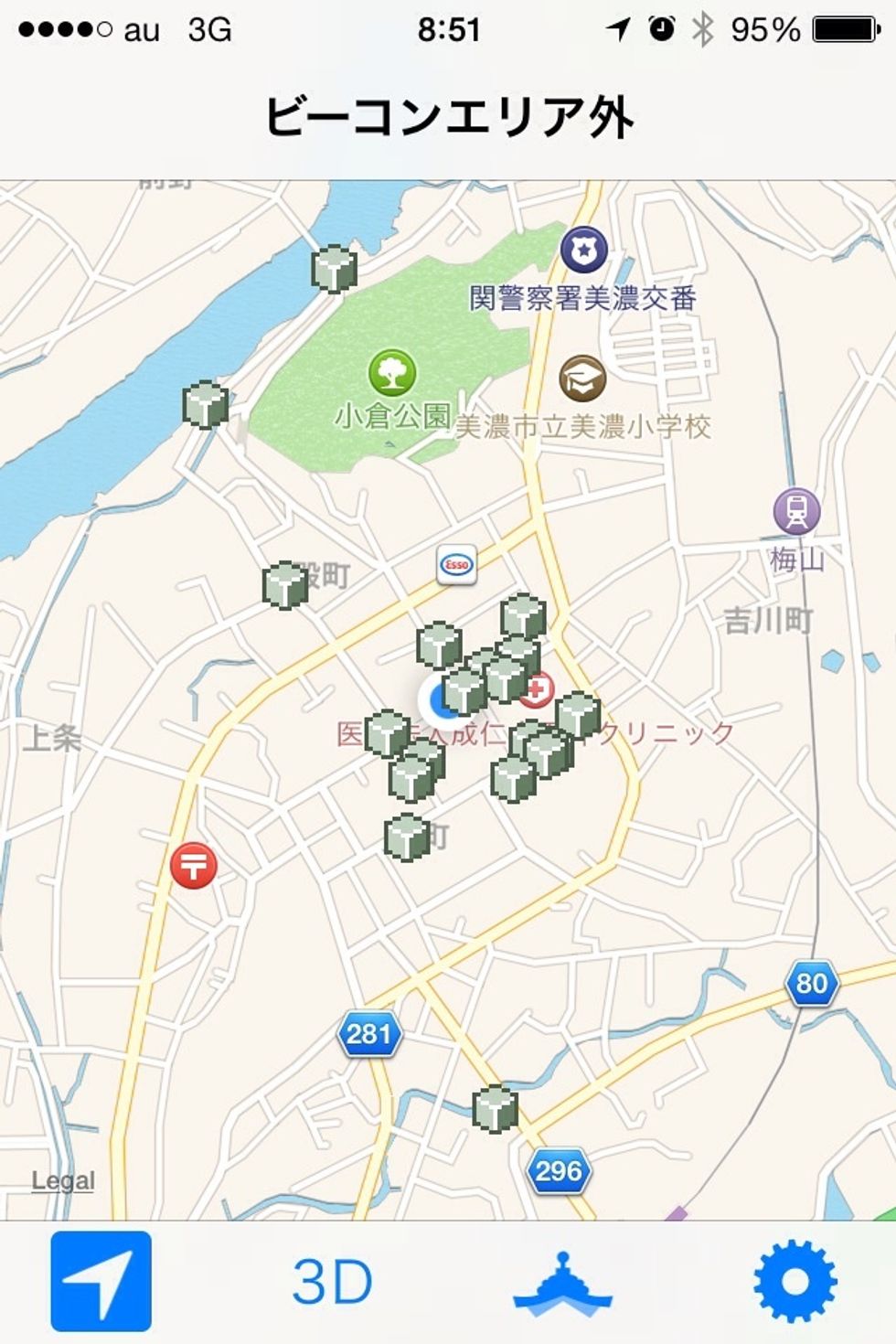
Task: Tap the Esso gas station marker
Action: coord(456,565)
